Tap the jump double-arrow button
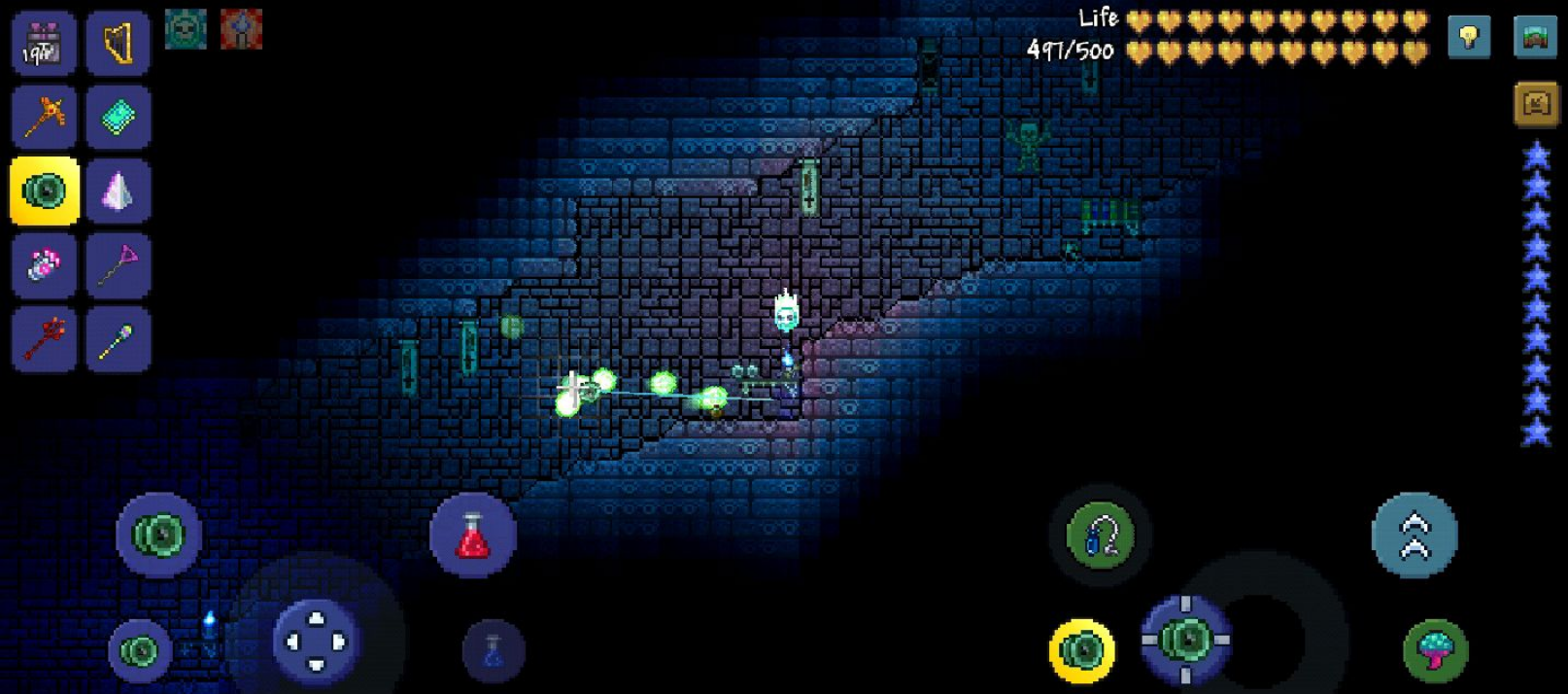This screenshot has height=694, width=1568. [x=1415, y=536]
